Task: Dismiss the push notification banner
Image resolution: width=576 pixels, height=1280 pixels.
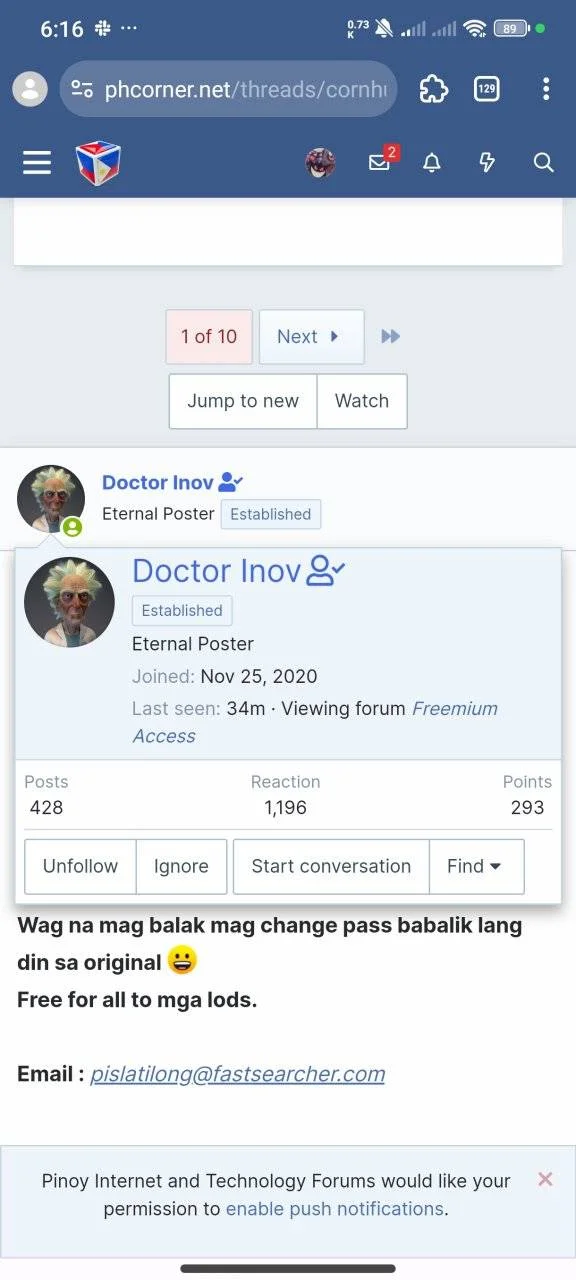Action: [545, 1179]
